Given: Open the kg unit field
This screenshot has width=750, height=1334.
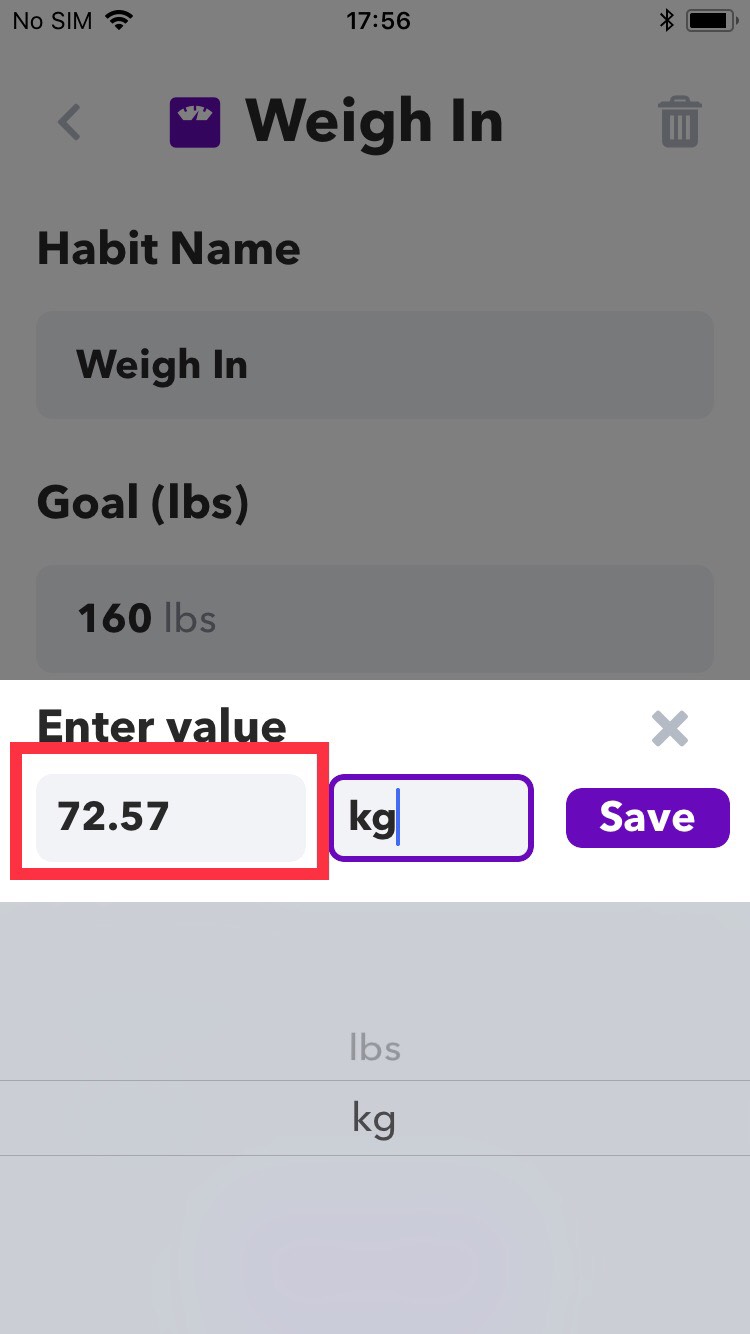Looking at the screenshot, I should (431, 818).
